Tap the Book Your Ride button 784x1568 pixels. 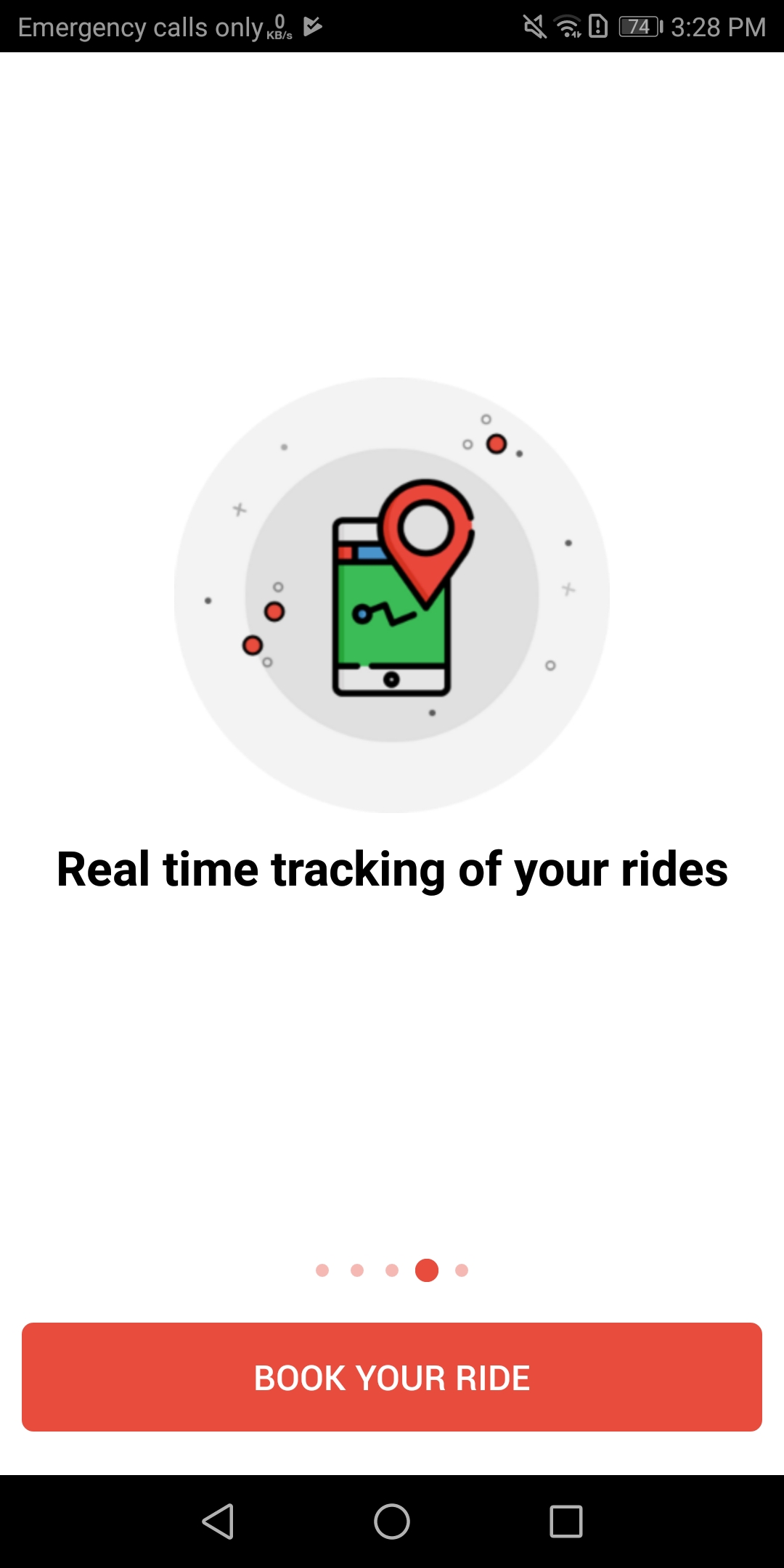pyautogui.click(x=392, y=1377)
